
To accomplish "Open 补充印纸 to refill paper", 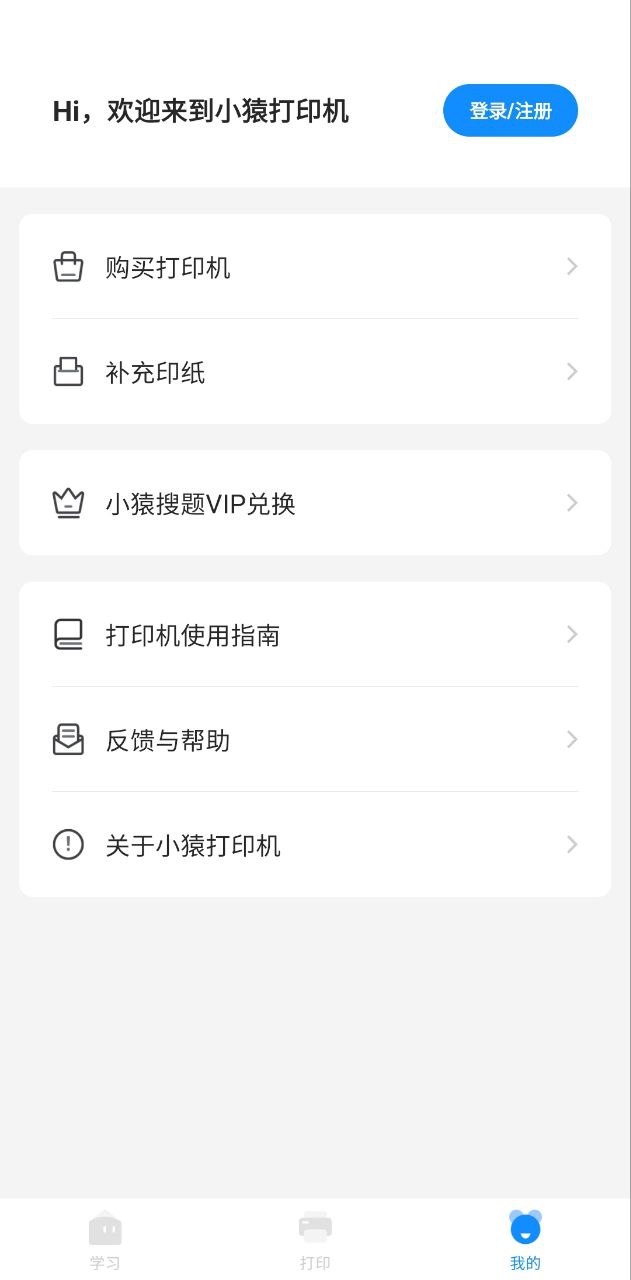I will point(314,372).
